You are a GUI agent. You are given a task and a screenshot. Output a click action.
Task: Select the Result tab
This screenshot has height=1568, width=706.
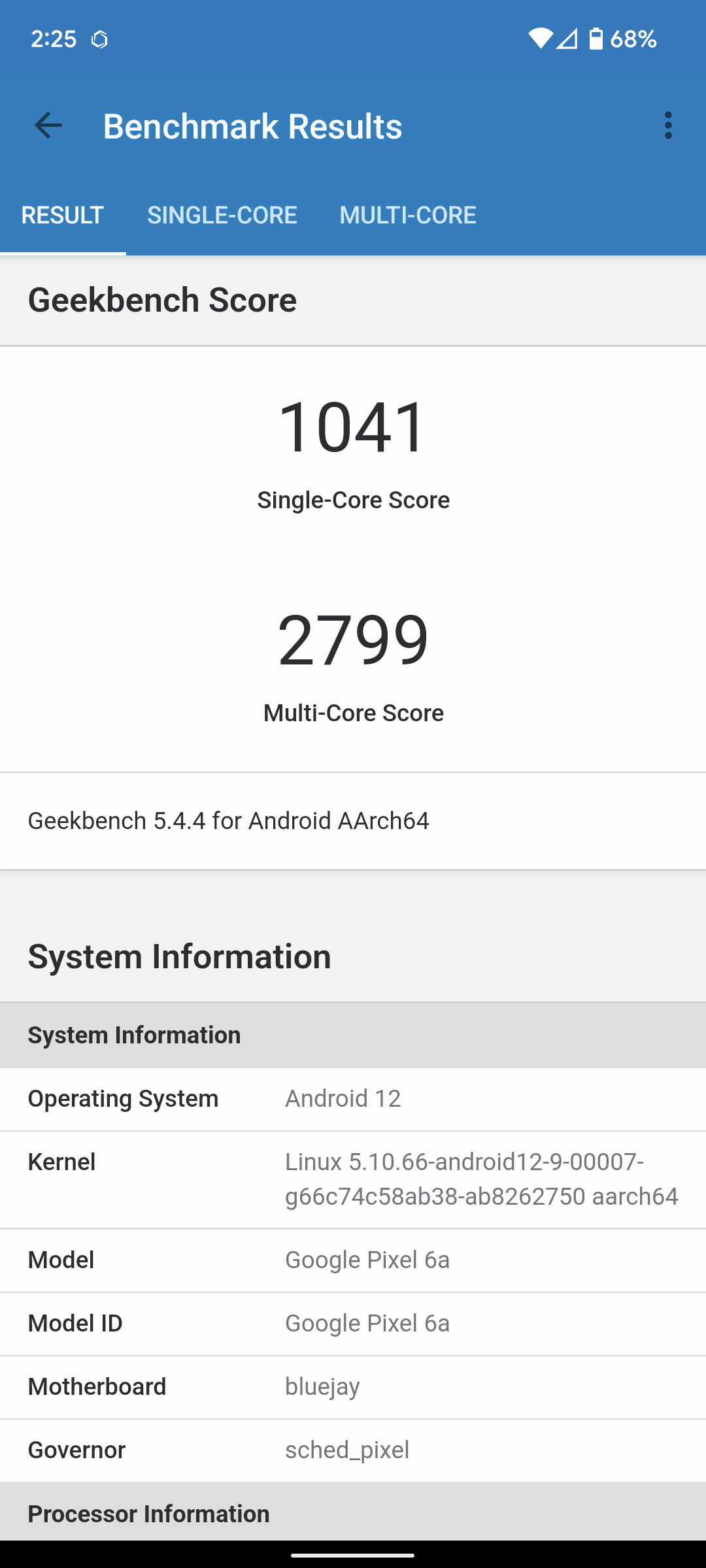tap(63, 215)
